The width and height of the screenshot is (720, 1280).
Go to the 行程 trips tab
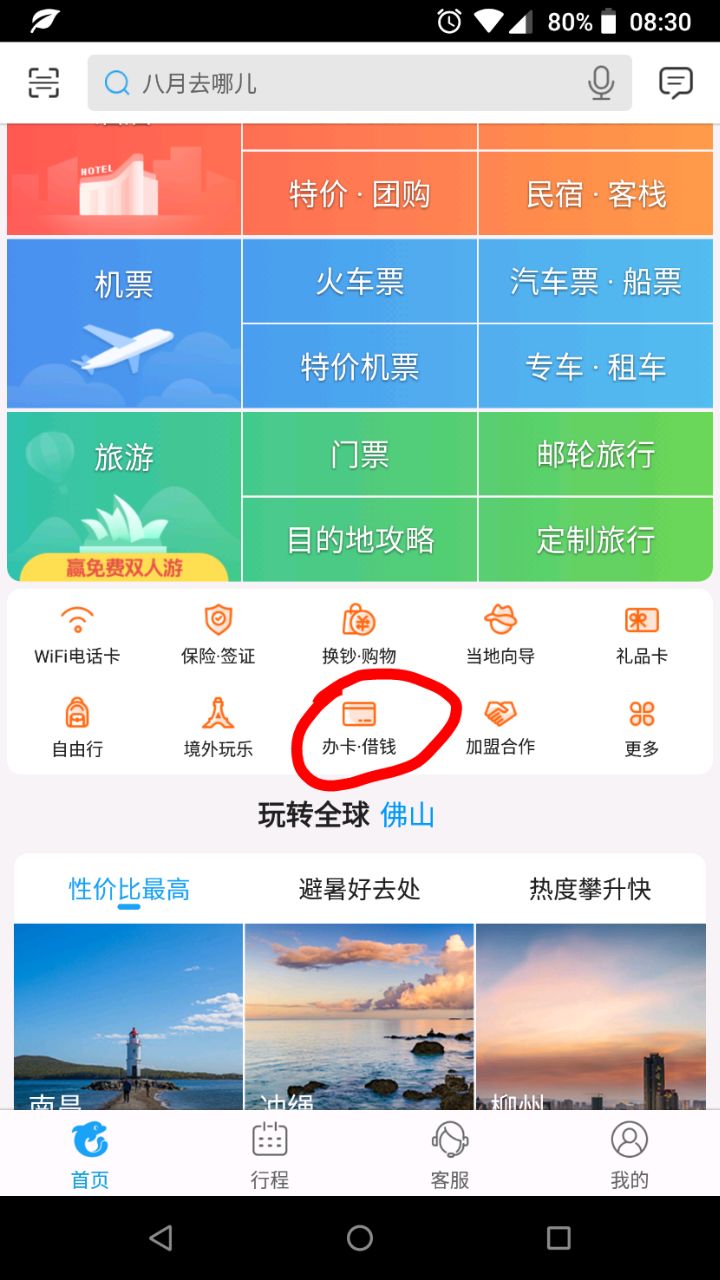click(x=269, y=1155)
